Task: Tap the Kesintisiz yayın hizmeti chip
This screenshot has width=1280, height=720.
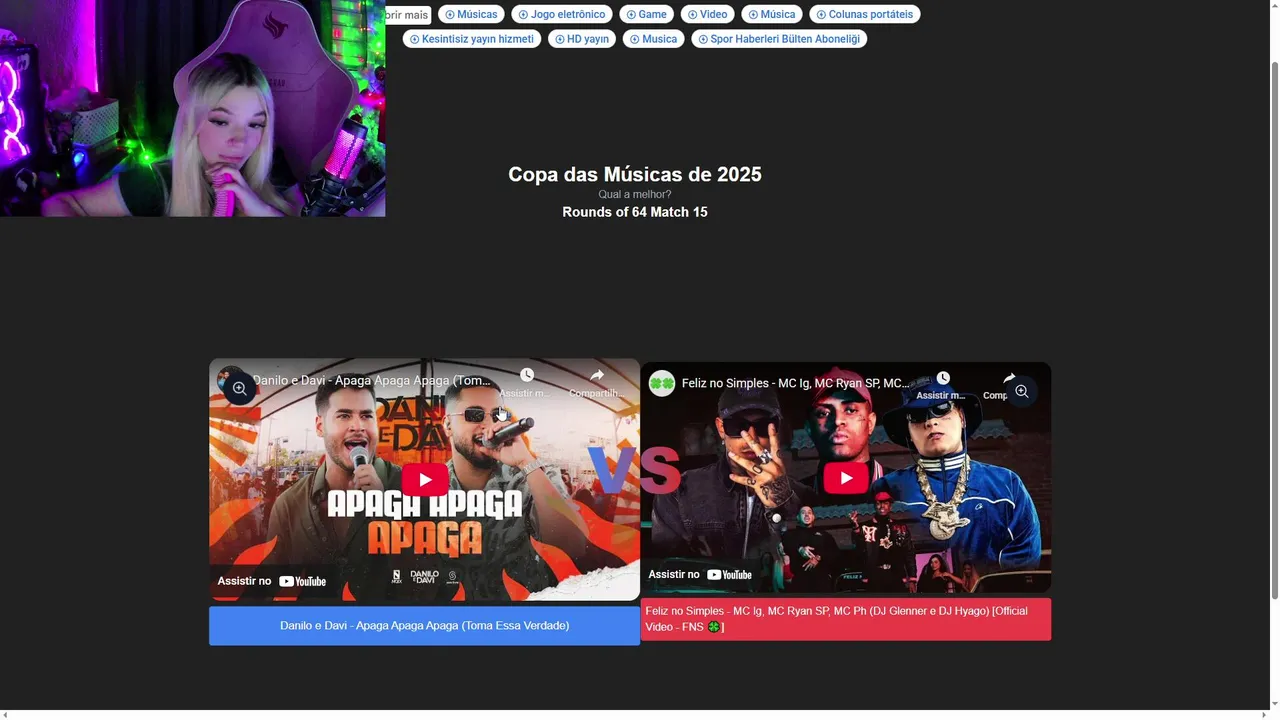Action: (x=471, y=39)
